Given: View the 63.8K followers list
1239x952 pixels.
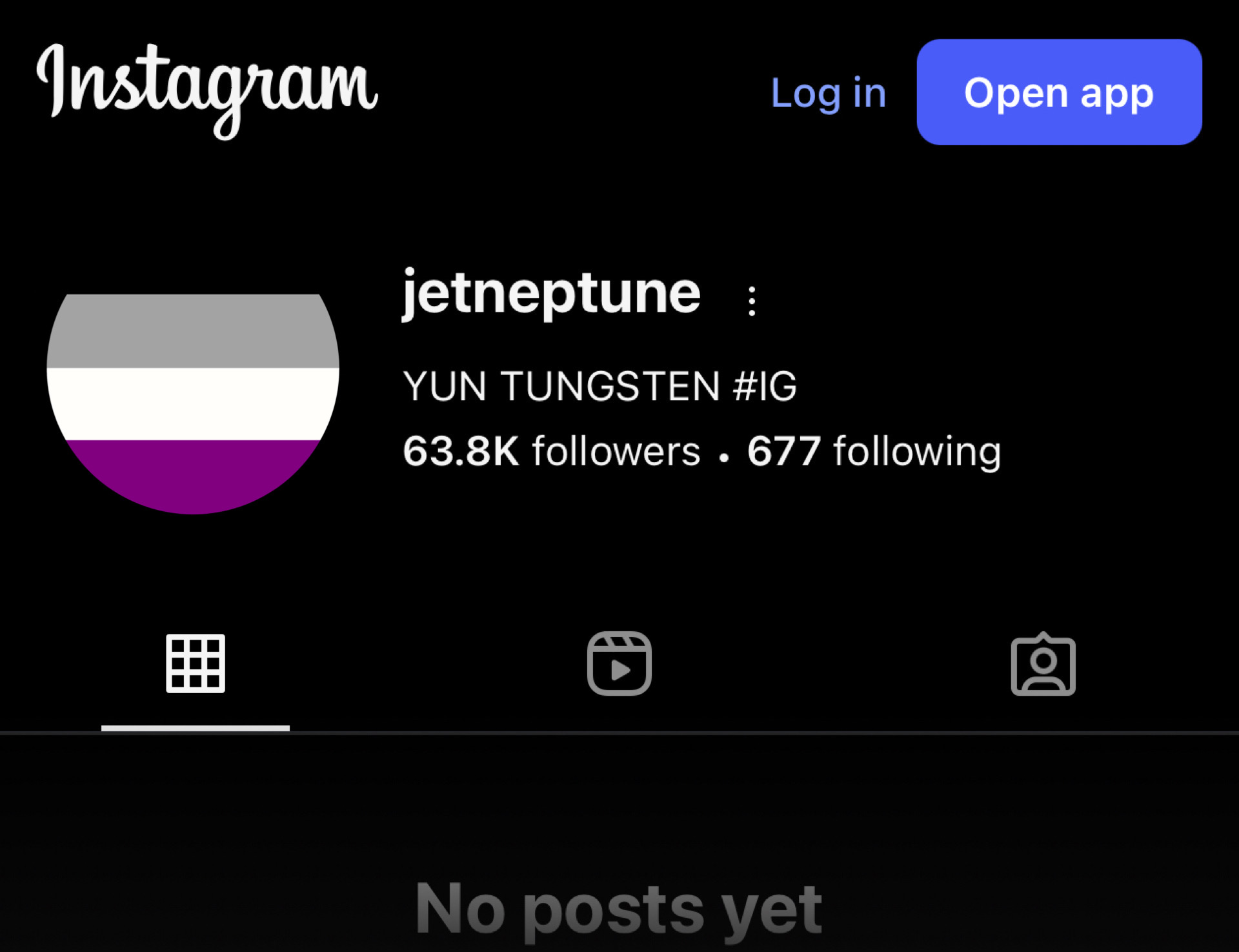Looking at the screenshot, I should pyautogui.click(x=551, y=451).
